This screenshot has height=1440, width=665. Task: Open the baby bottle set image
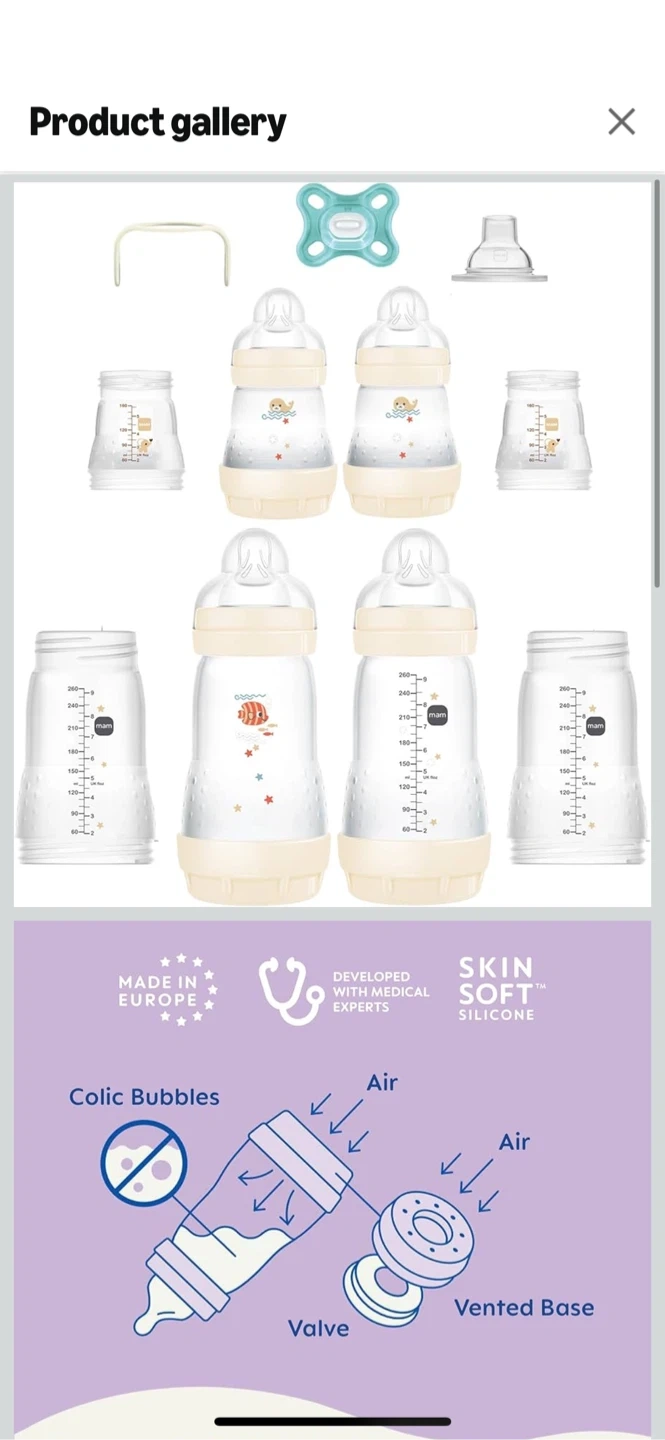(x=332, y=543)
